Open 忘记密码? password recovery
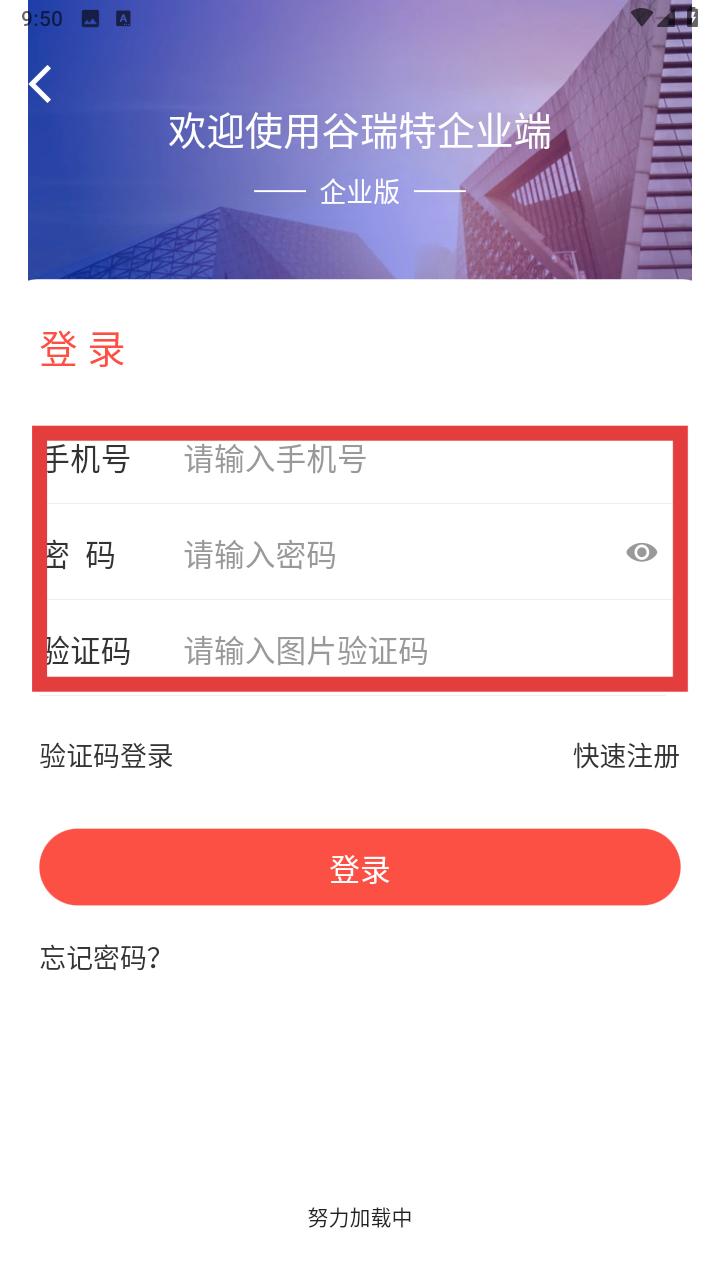The height and width of the screenshot is (1280, 720). click(x=100, y=958)
